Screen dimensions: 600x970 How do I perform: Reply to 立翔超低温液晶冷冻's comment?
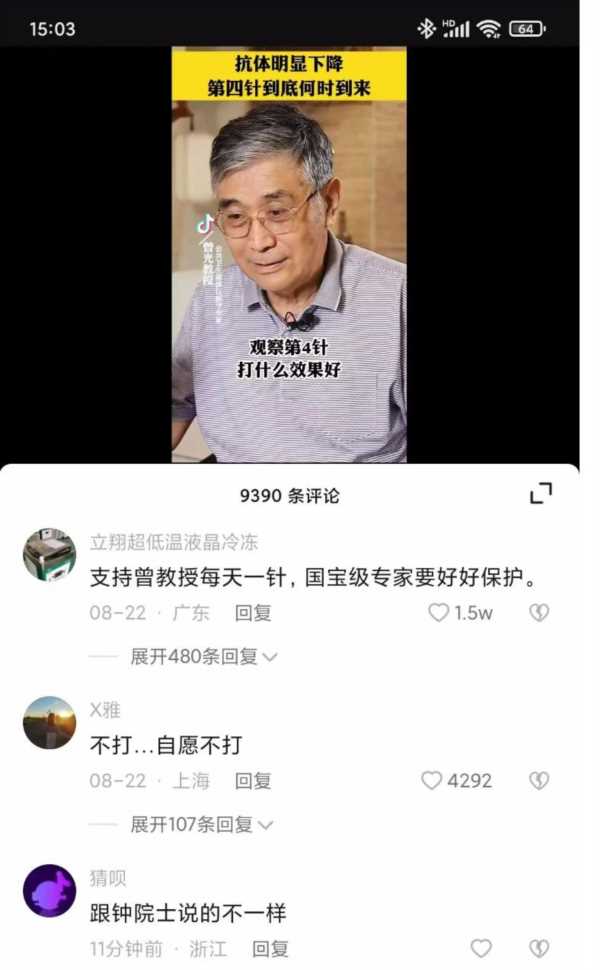pyautogui.click(x=253, y=613)
